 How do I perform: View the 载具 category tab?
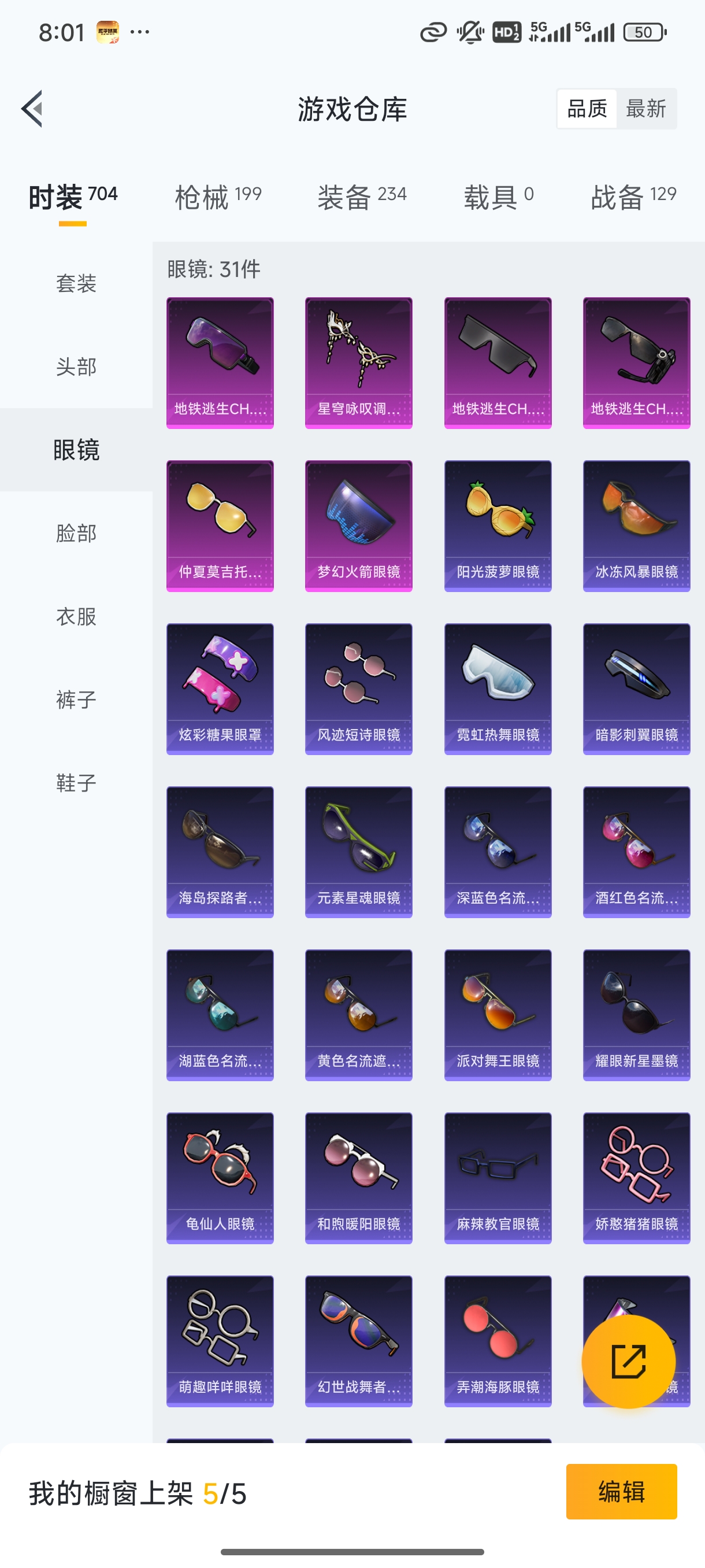[x=496, y=196]
